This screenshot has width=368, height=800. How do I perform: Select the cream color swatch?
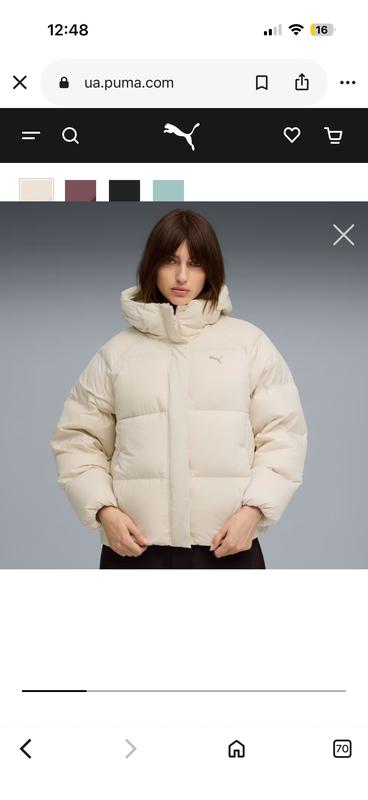(36, 190)
